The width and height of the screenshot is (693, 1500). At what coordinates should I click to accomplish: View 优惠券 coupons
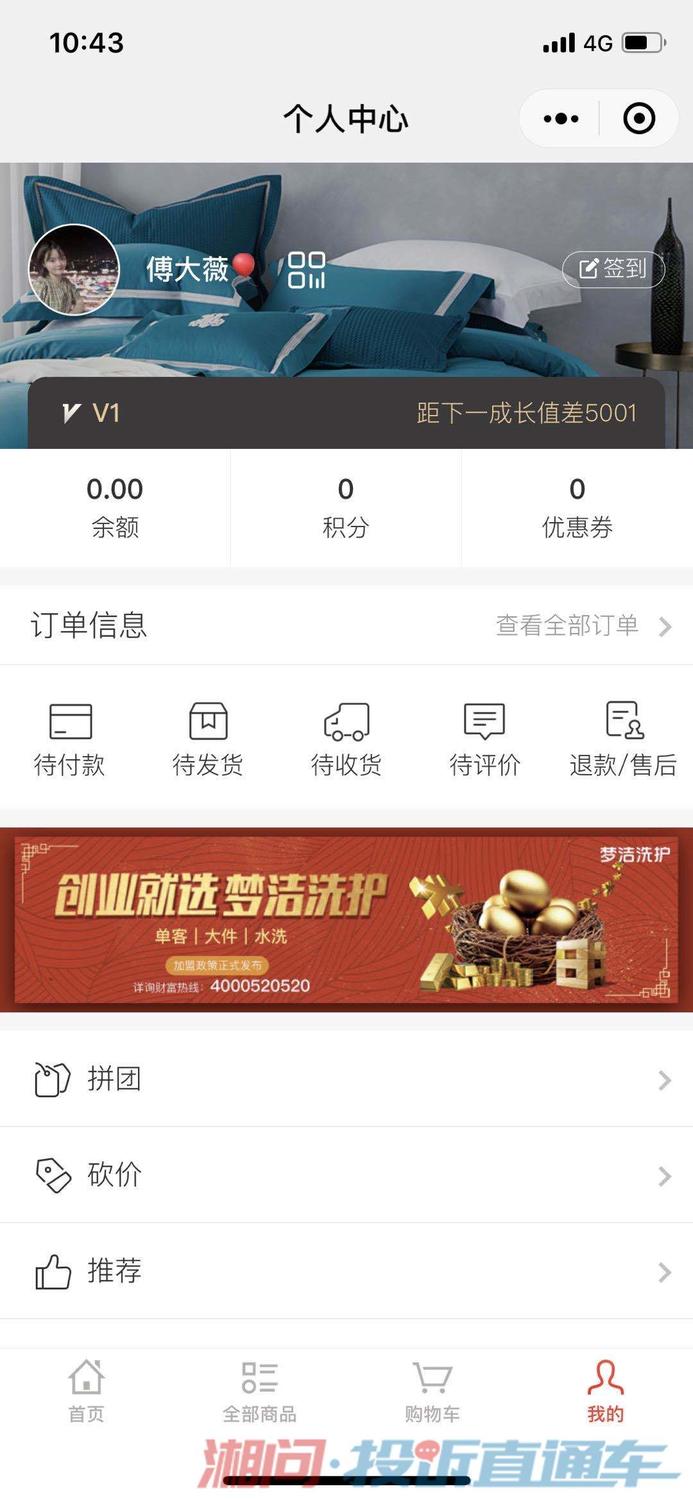[x=577, y=507]
